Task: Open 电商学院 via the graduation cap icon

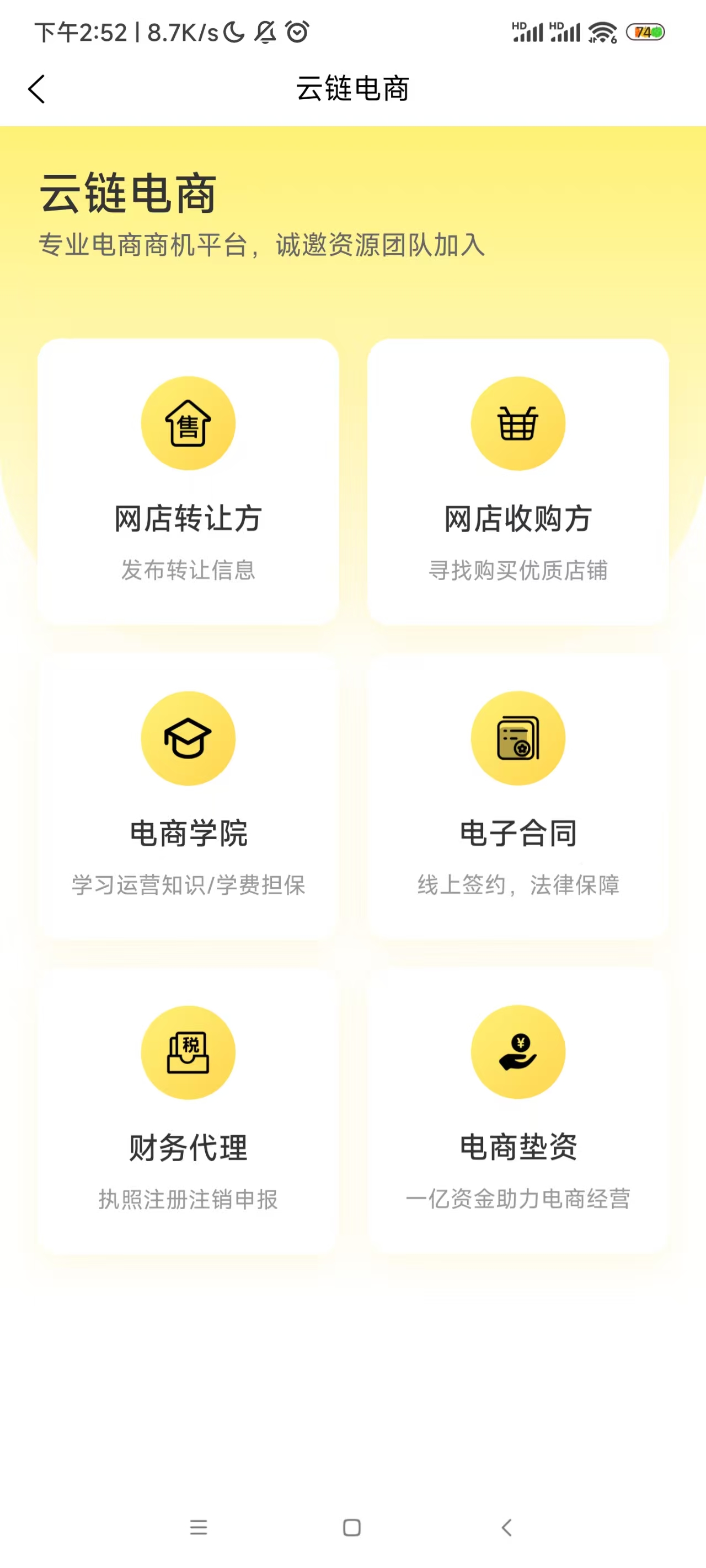Action: (189, 737)
